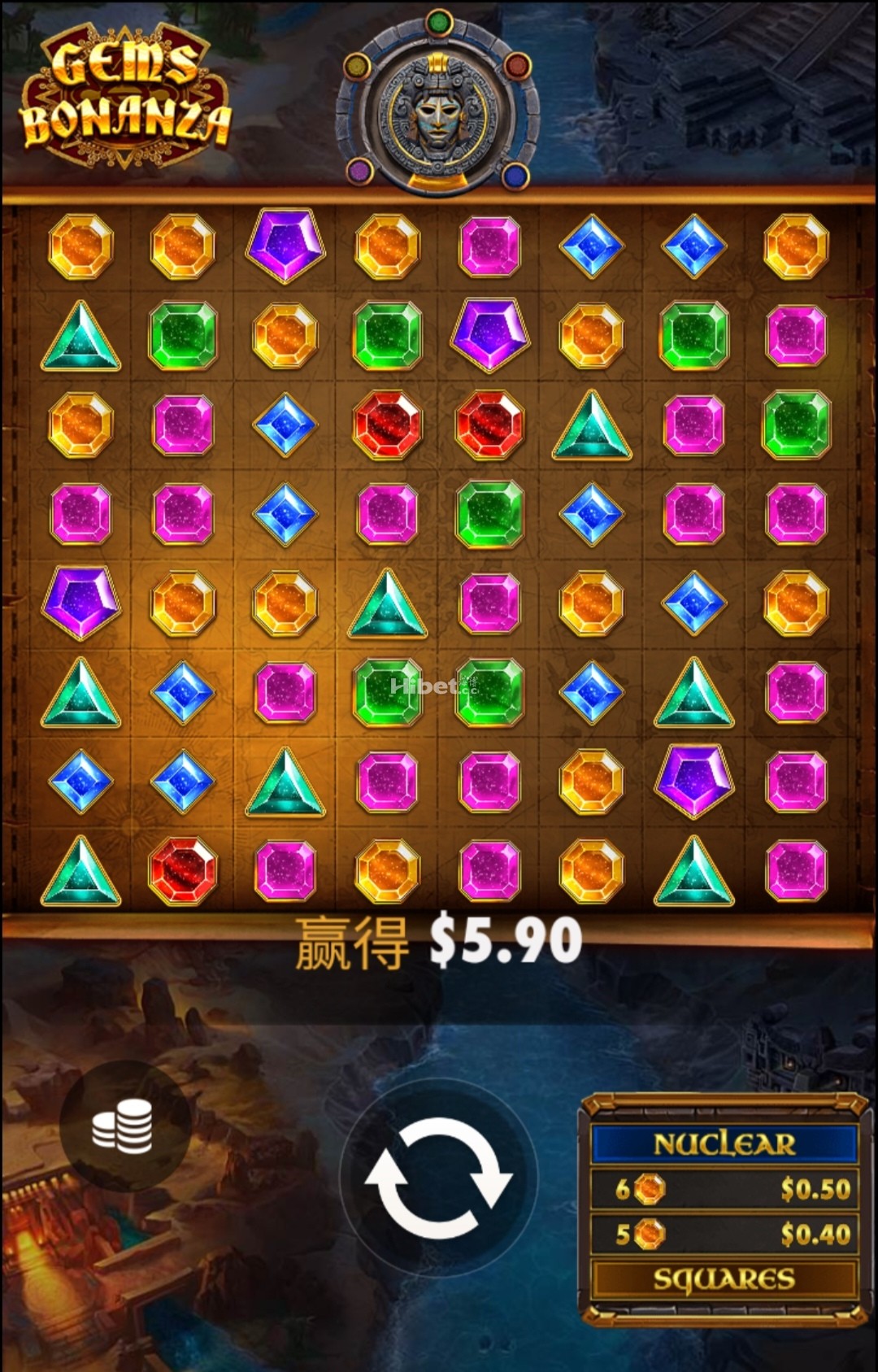Open the bet amount coins button
Image resolution: width=878 pixels, height=1372 pixels.
(123, 1126)
